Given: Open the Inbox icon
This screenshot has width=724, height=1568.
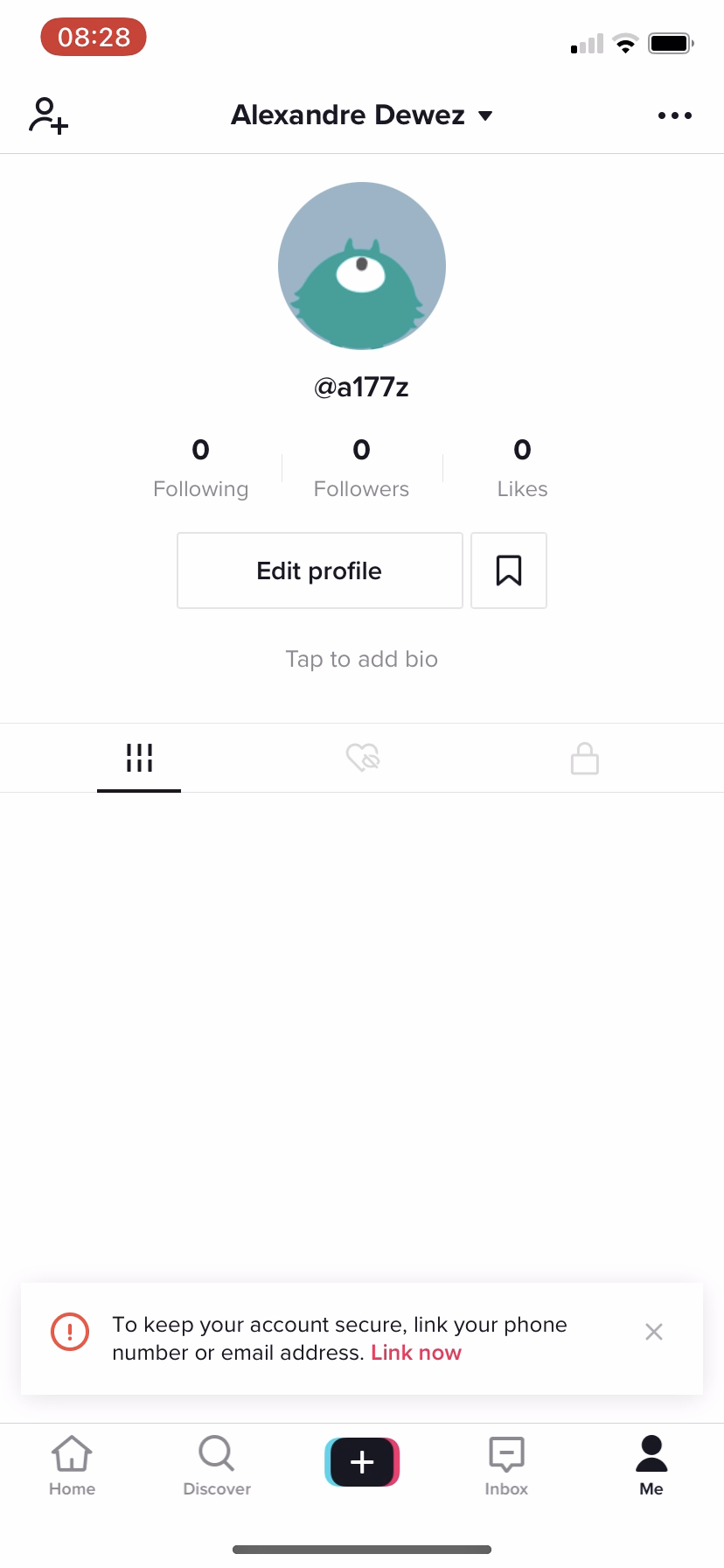Looking at the screenshot, I should [505, 1456].
